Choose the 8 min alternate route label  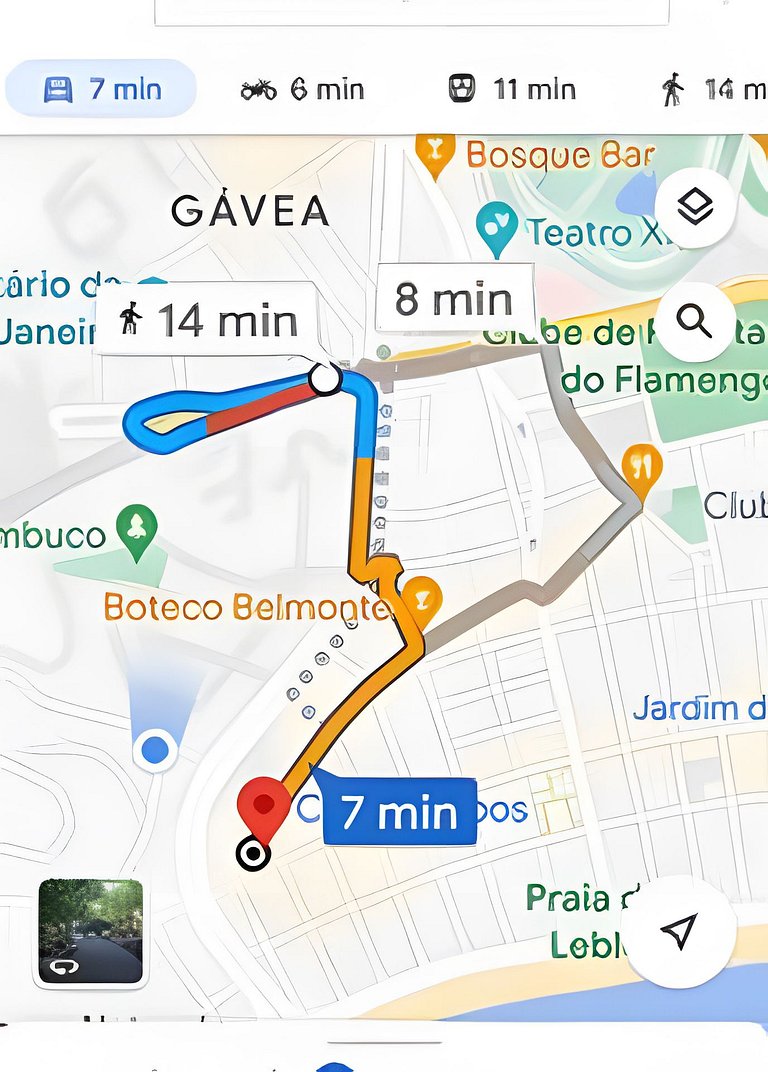pyautogui.click(x=454, y=299)
